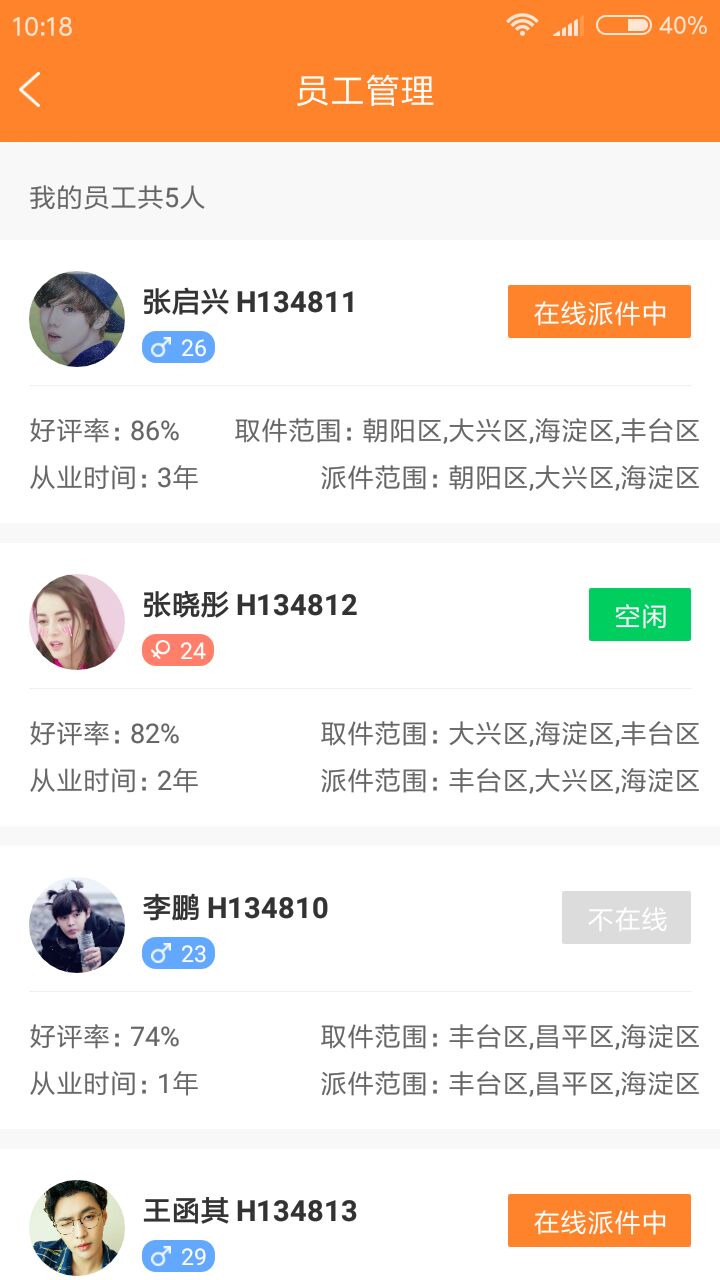Go back from 员工管理 page
The image size is (720, 1280).
30,90
